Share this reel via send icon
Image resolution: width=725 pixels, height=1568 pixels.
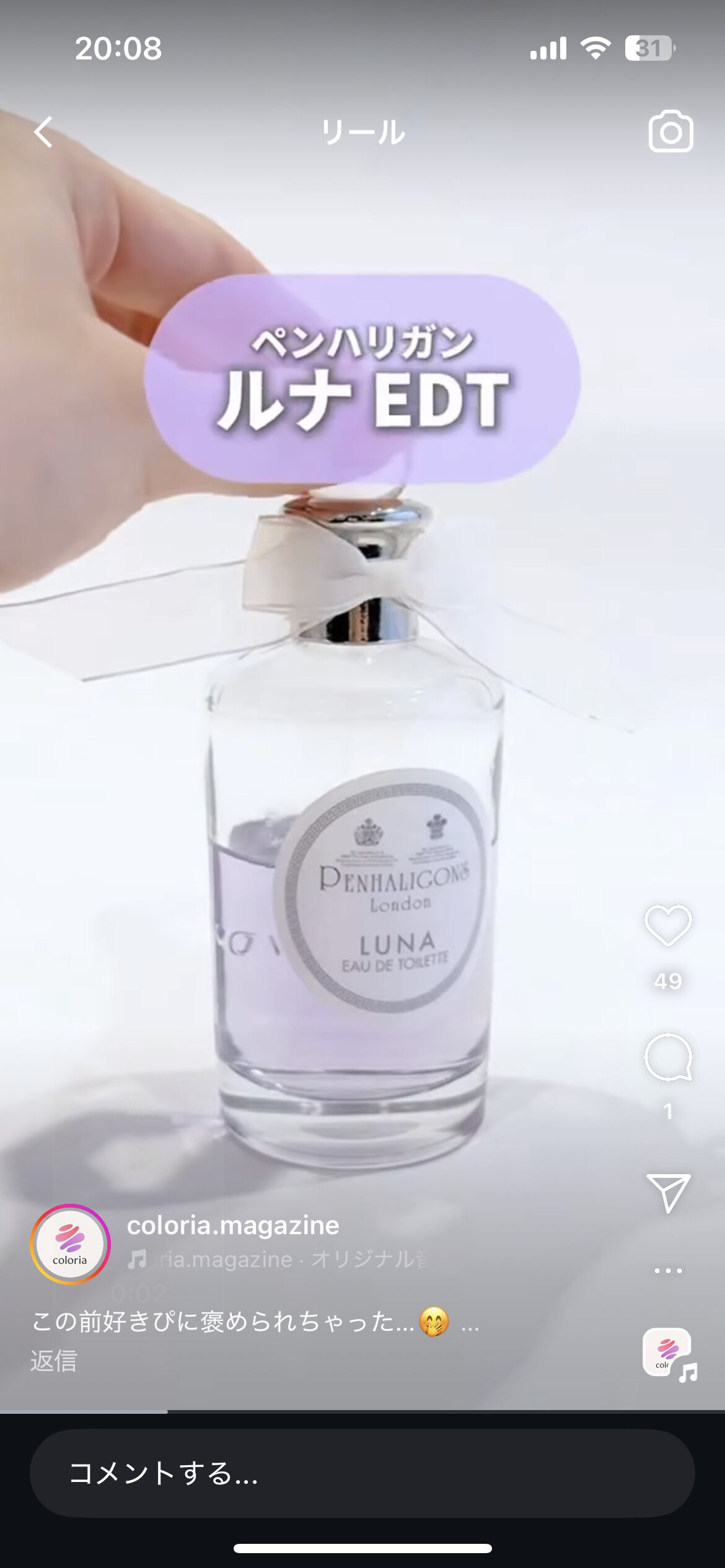[x=668, y=1192]
